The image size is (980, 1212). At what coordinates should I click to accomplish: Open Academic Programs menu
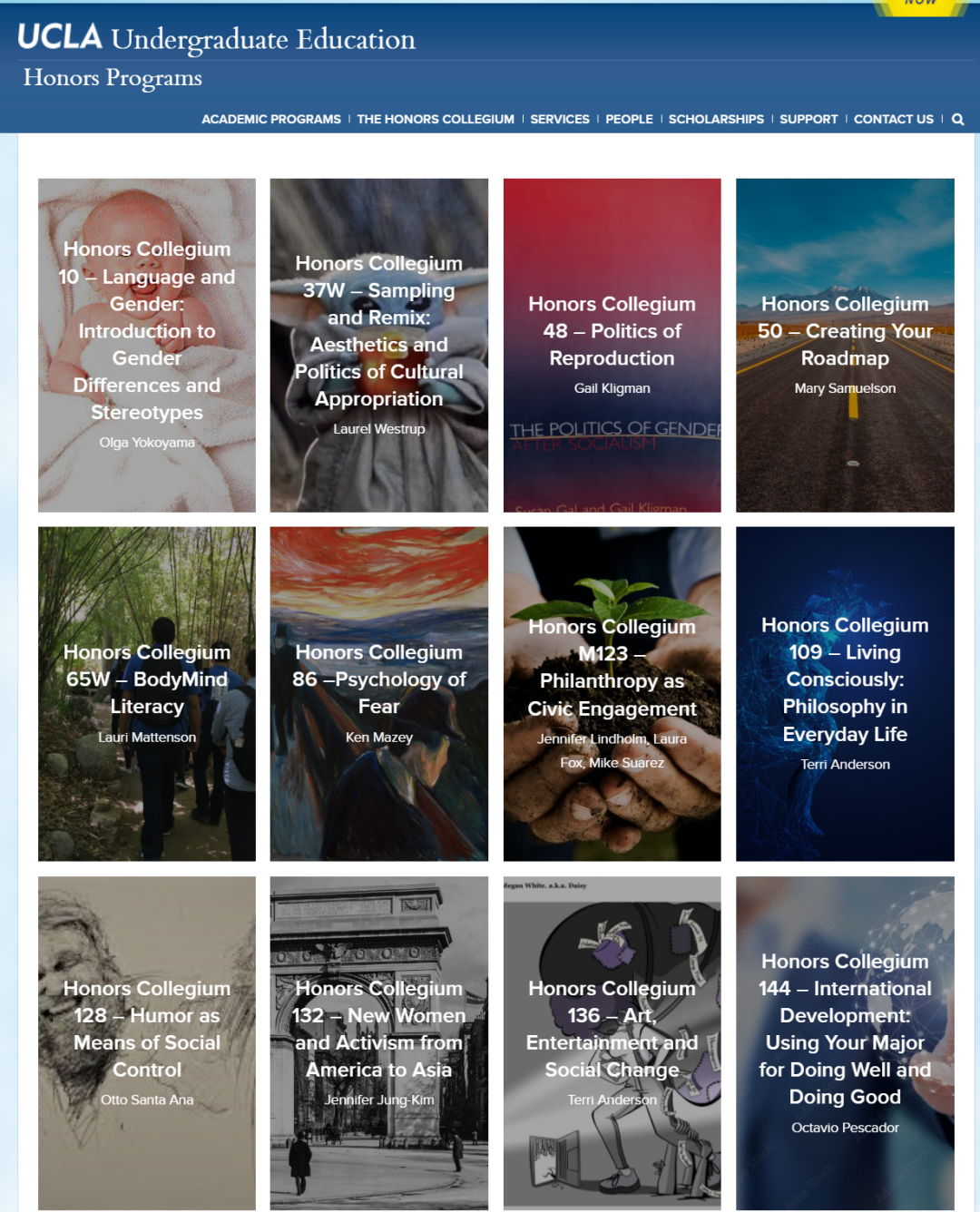click(271, 120)
